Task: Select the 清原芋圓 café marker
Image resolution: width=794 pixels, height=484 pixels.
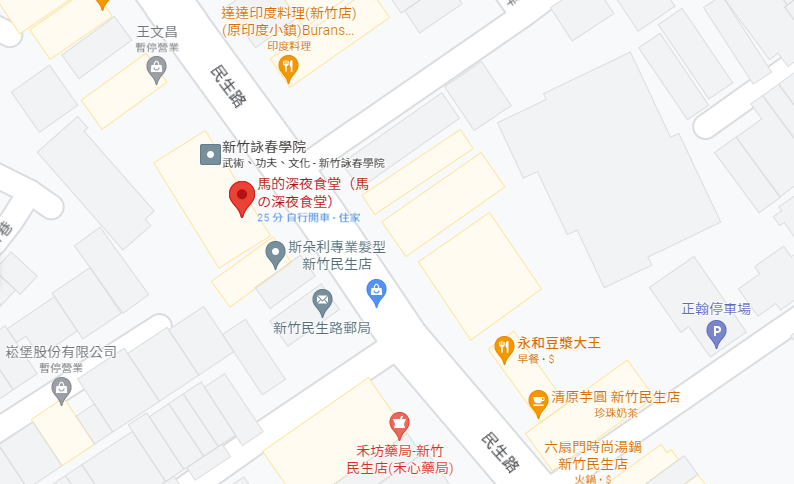Action: coord(538,404)
